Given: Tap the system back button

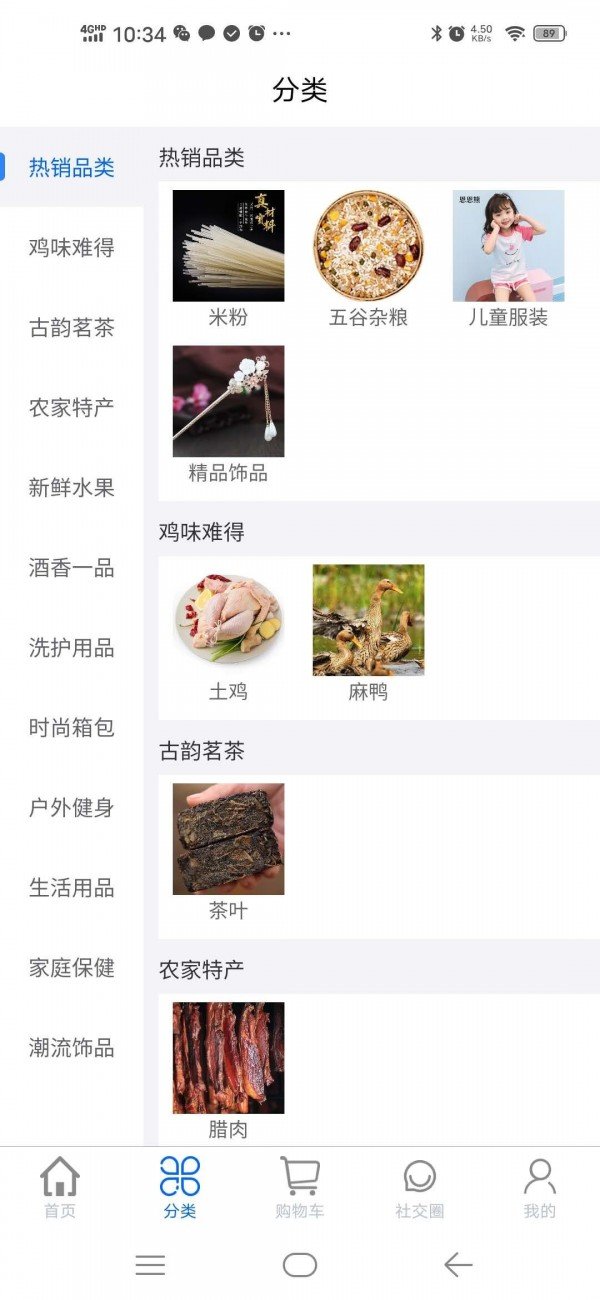Looking at the screenshot, I should click(458, 1265).
